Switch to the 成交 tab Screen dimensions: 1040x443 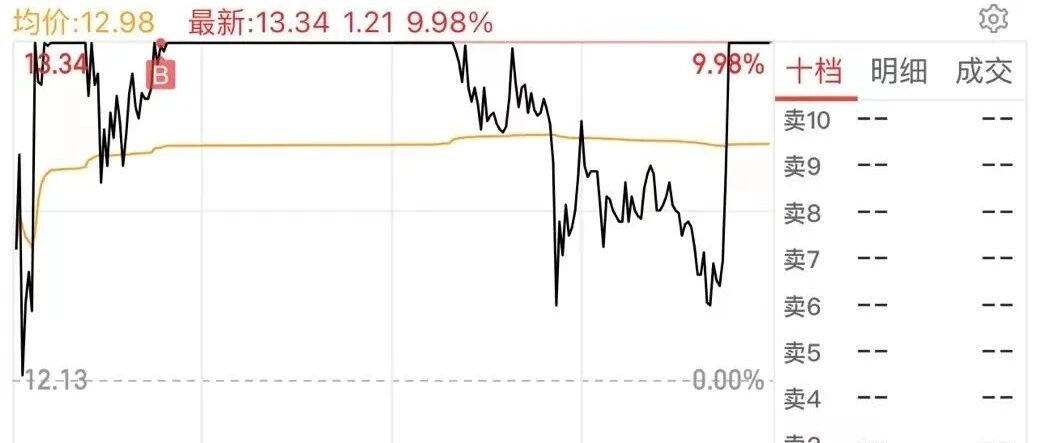(x=984, y=72)
